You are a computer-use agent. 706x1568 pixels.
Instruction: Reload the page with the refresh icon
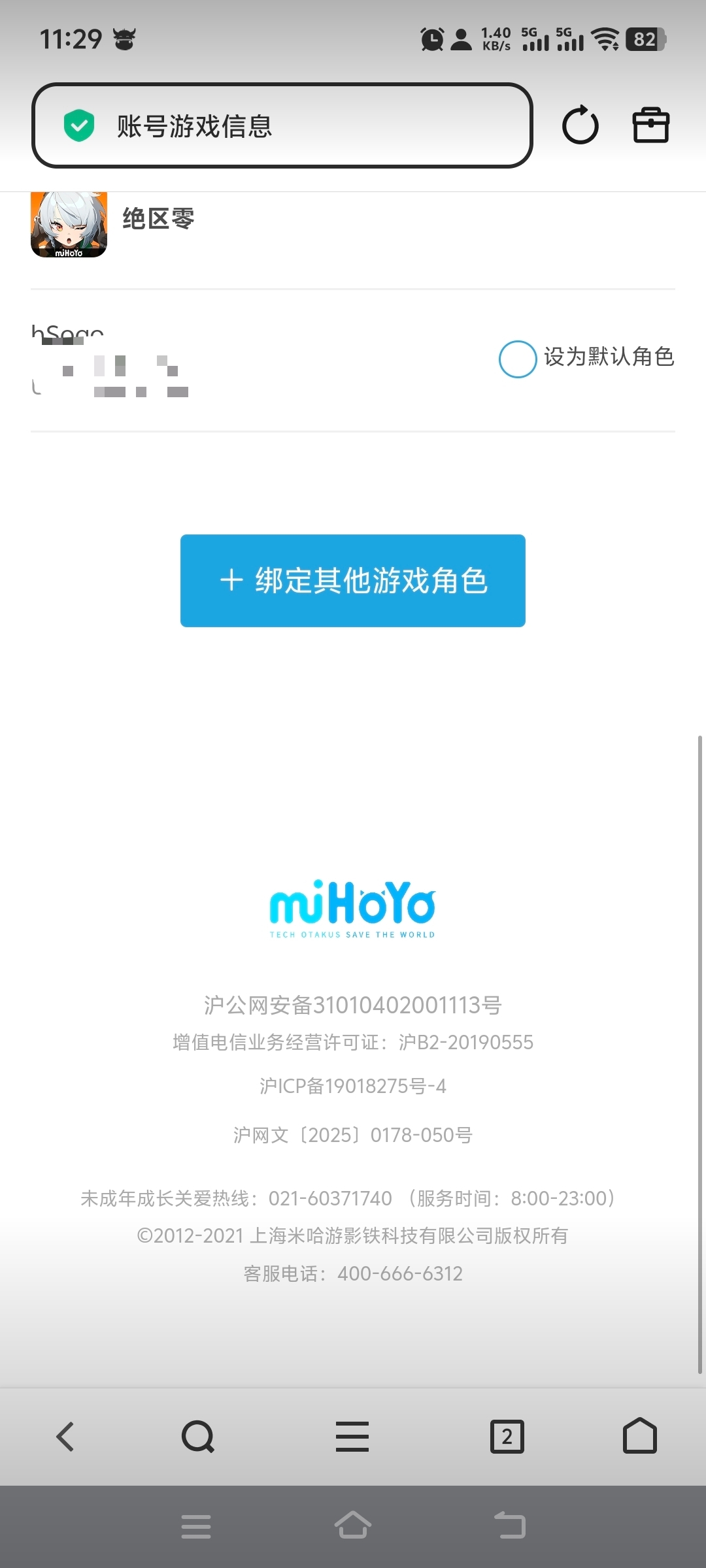(x=580, y=125)
